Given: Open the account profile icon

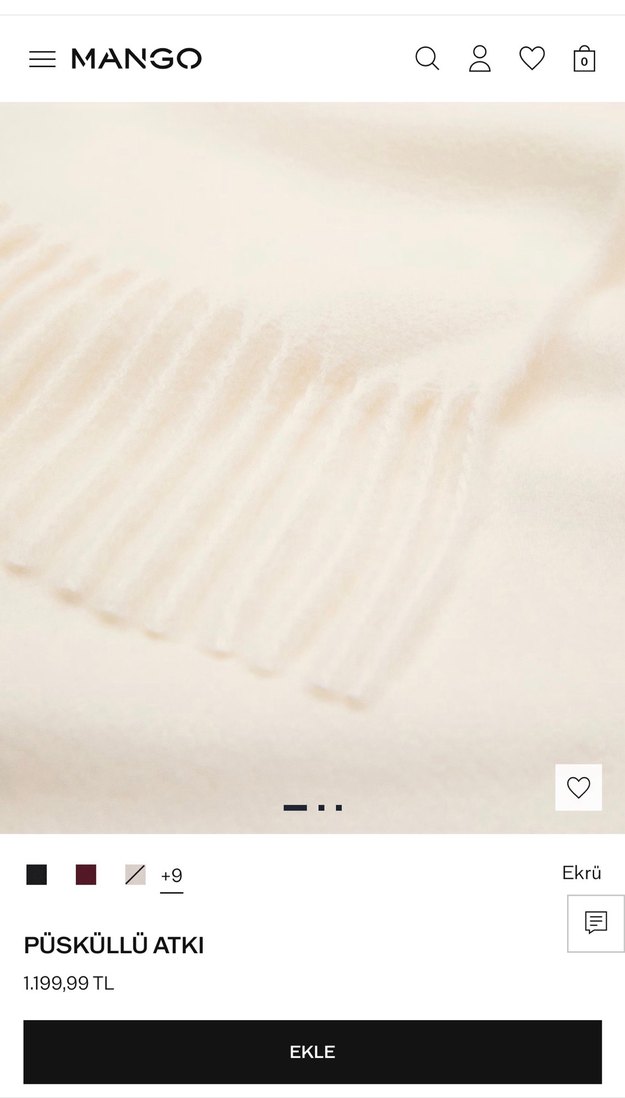Looking at the screenshot, I should [480, 59].
